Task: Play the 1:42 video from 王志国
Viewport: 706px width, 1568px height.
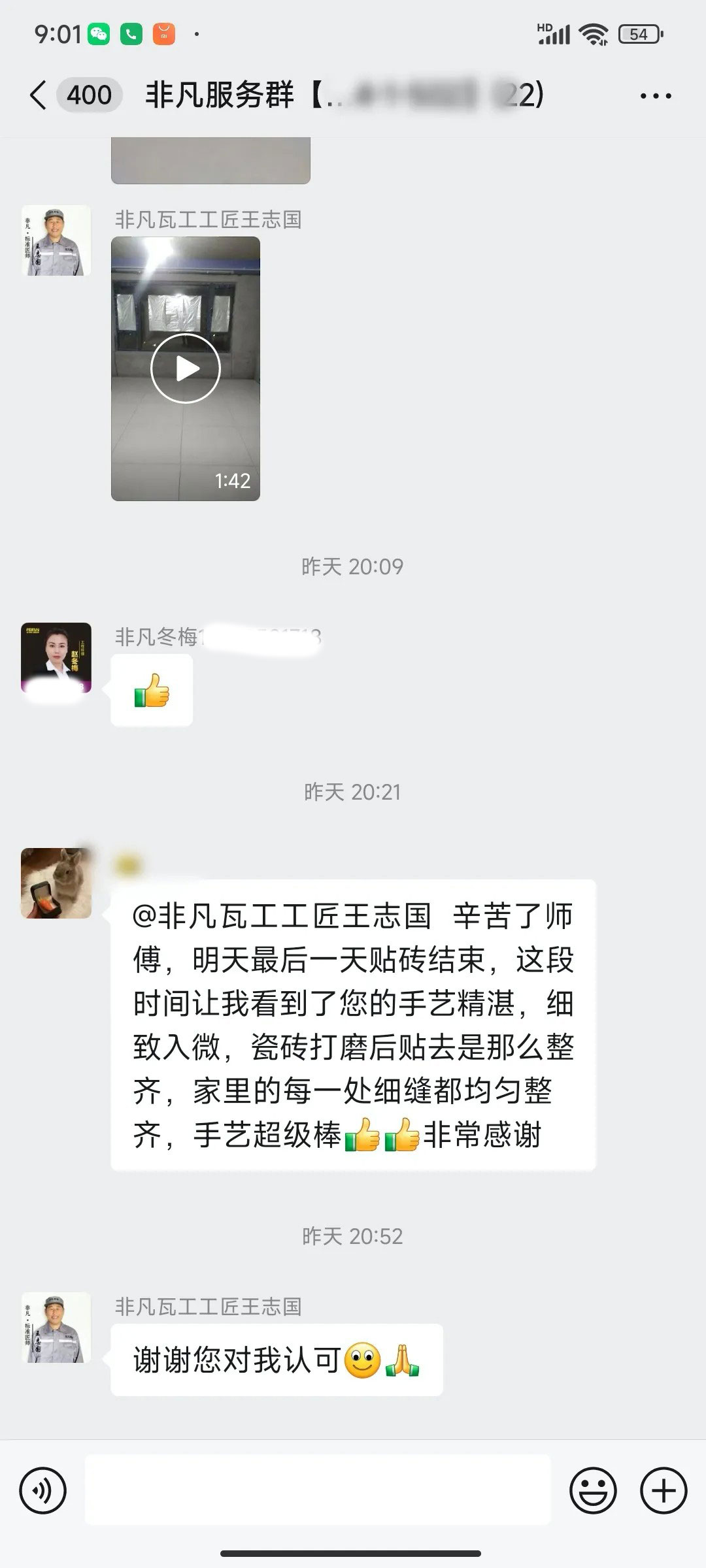Action: pos(186,368)
